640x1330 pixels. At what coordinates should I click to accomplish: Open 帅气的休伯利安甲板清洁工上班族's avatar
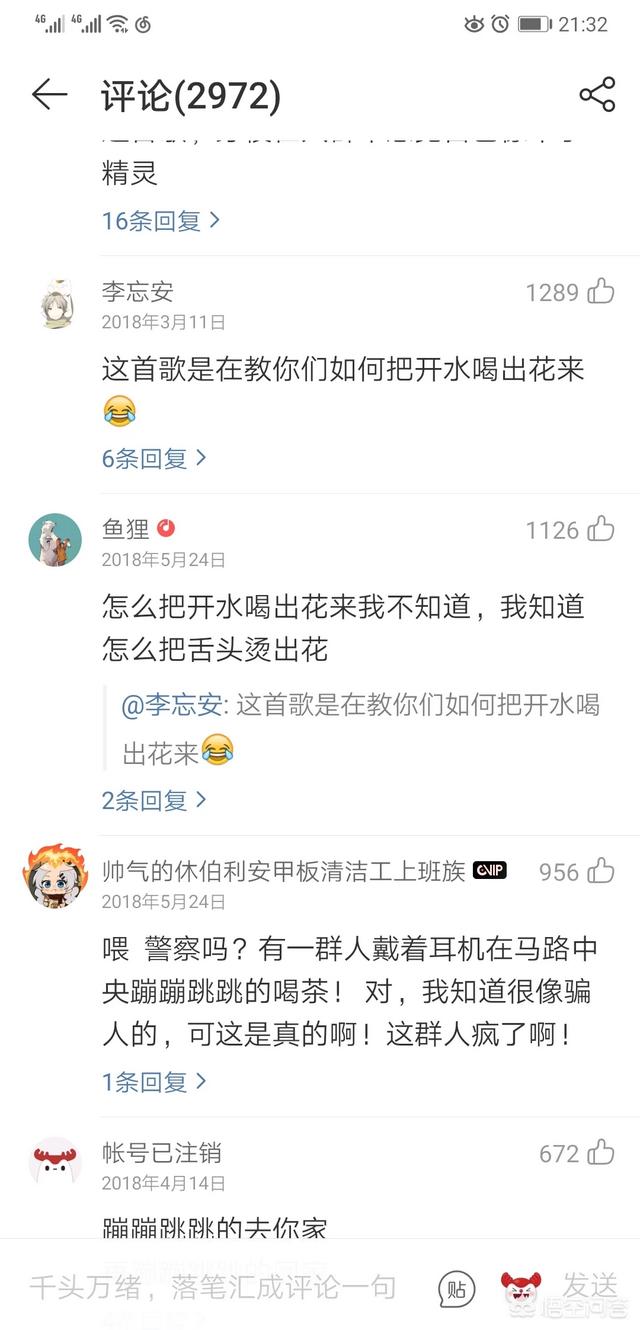(55, 876)
